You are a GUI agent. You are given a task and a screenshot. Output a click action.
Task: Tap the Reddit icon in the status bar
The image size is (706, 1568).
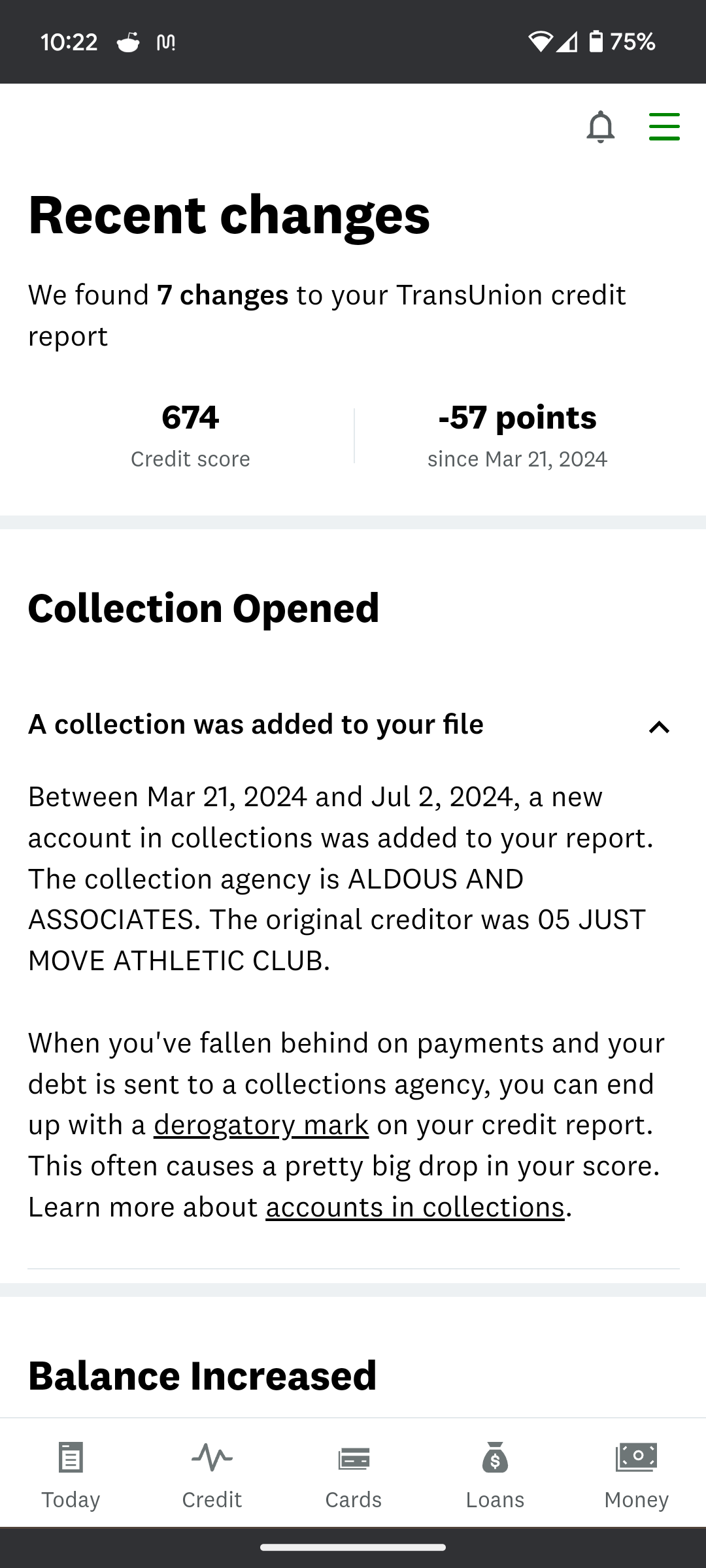pyautogui.click(x=128, y=41)
